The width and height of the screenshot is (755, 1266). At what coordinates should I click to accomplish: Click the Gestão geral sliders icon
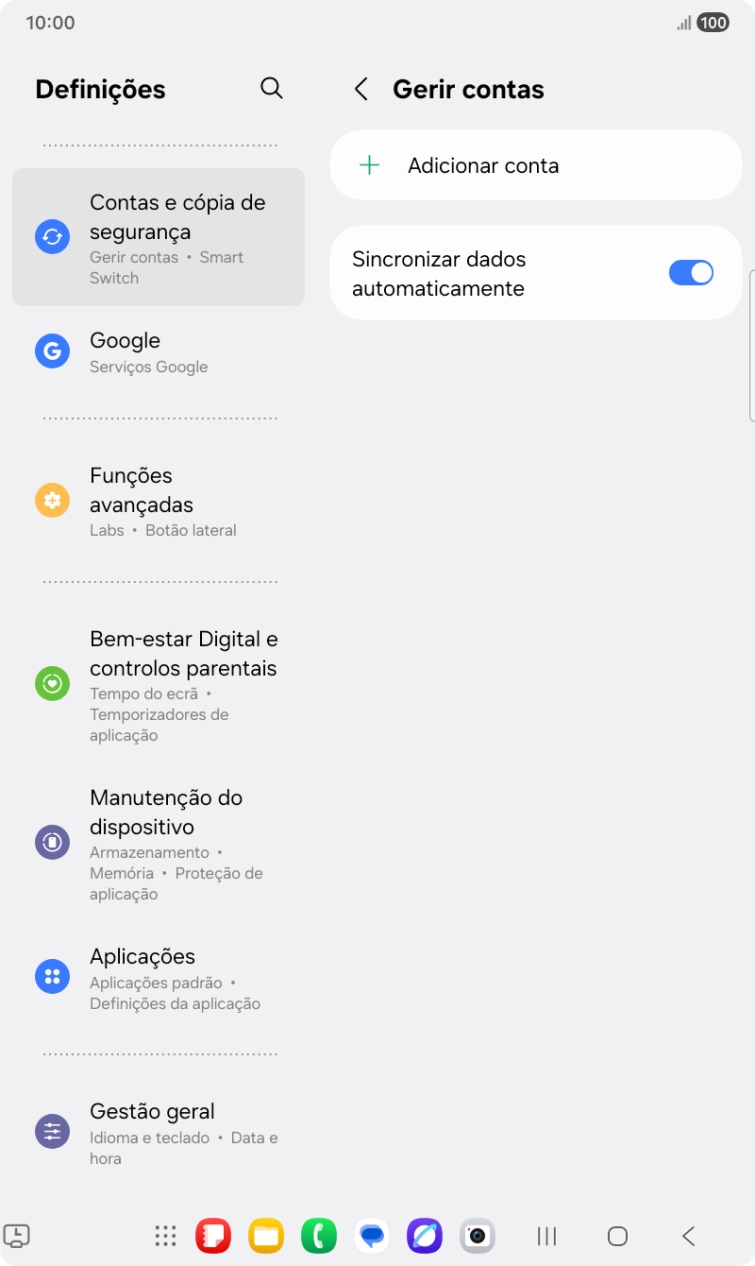point(52,1130)
